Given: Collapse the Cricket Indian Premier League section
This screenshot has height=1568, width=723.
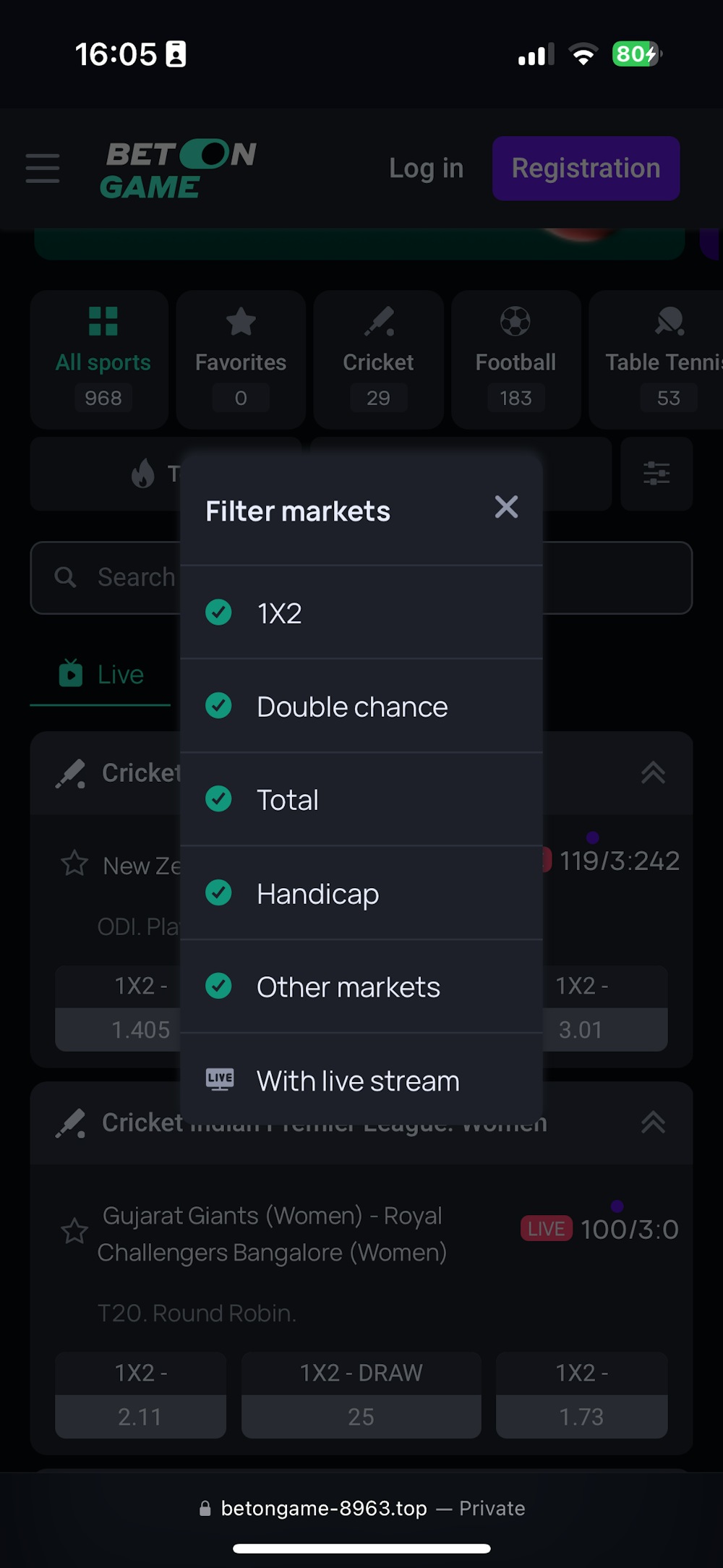Looking at the screenshot, I should (x=653, y=1122).
